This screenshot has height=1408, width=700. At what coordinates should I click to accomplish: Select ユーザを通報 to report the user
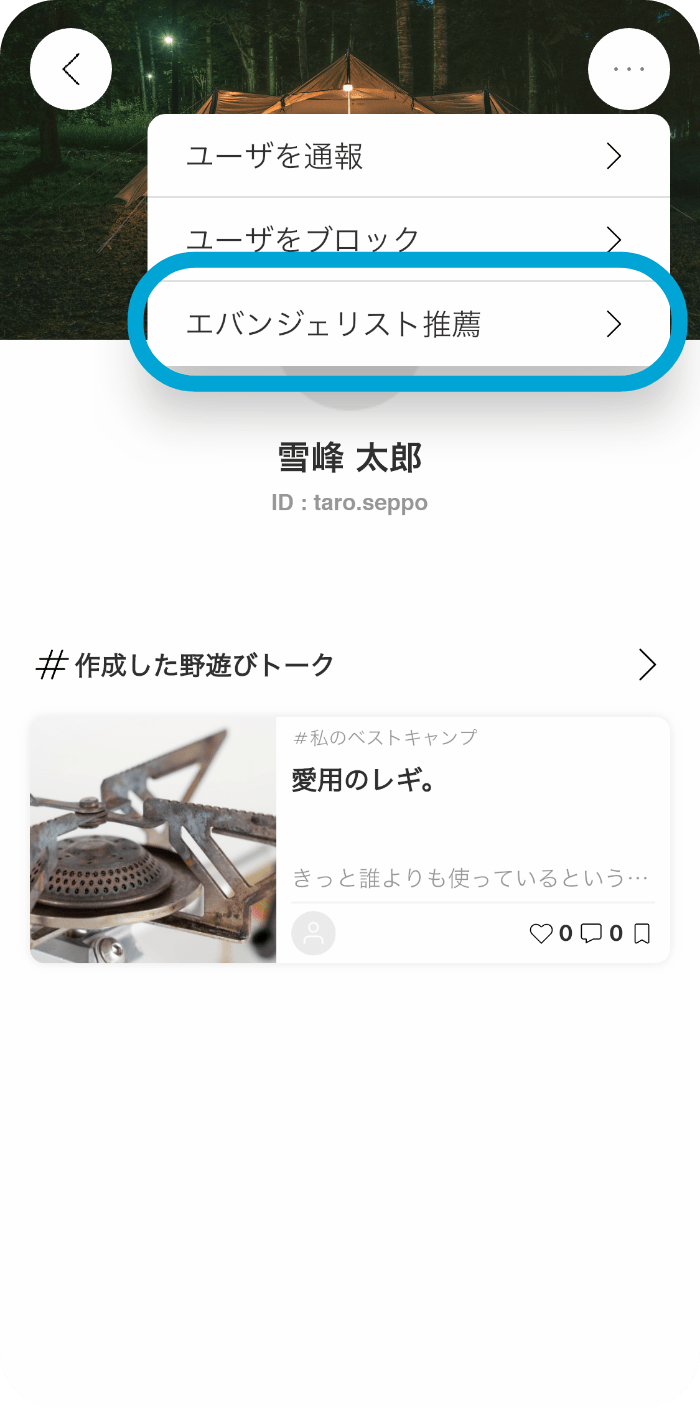click(408, 156)
